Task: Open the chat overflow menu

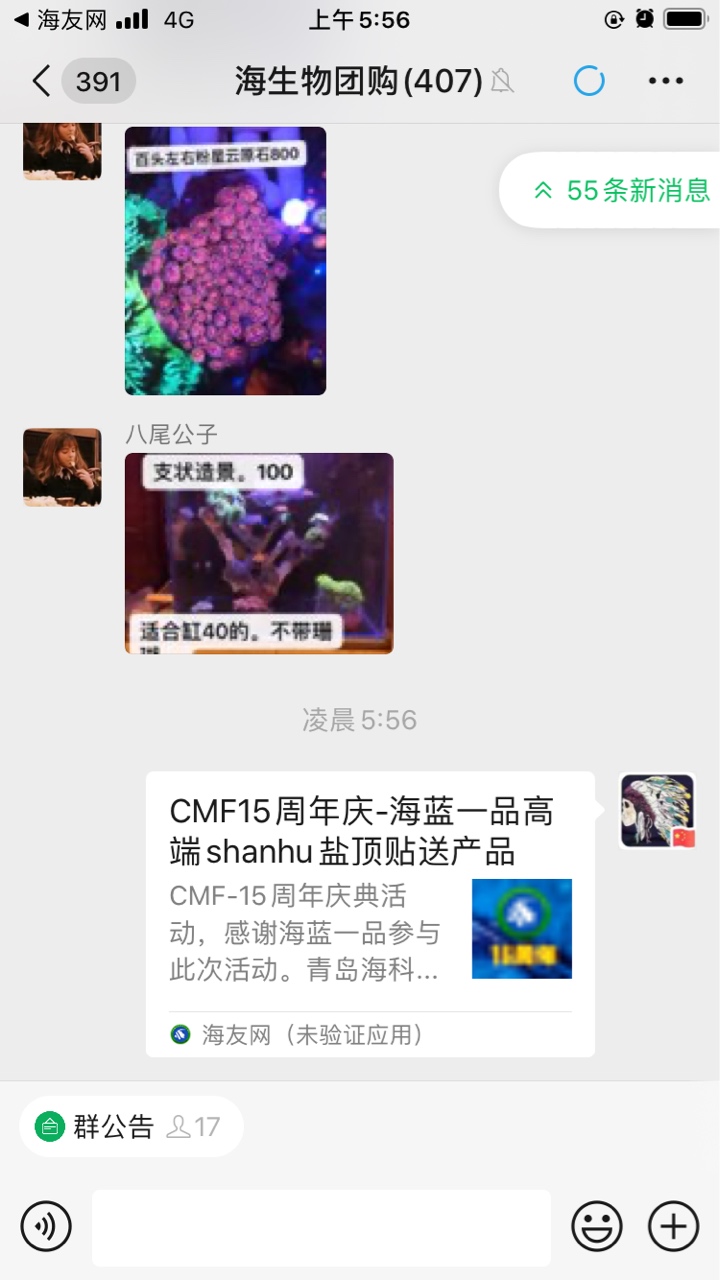Action: 665,81
